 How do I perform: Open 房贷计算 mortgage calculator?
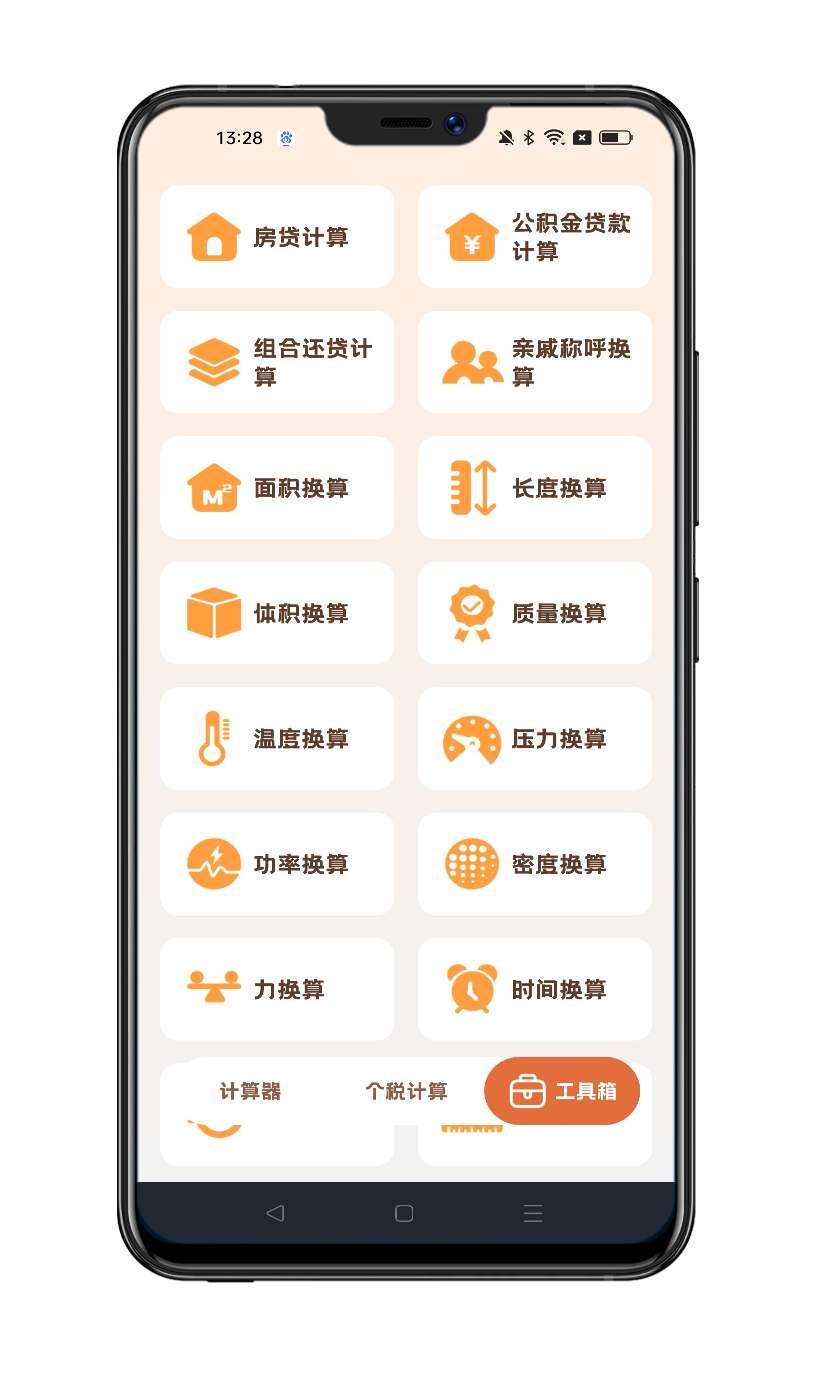pyautogui.click(x=277, y=237)
